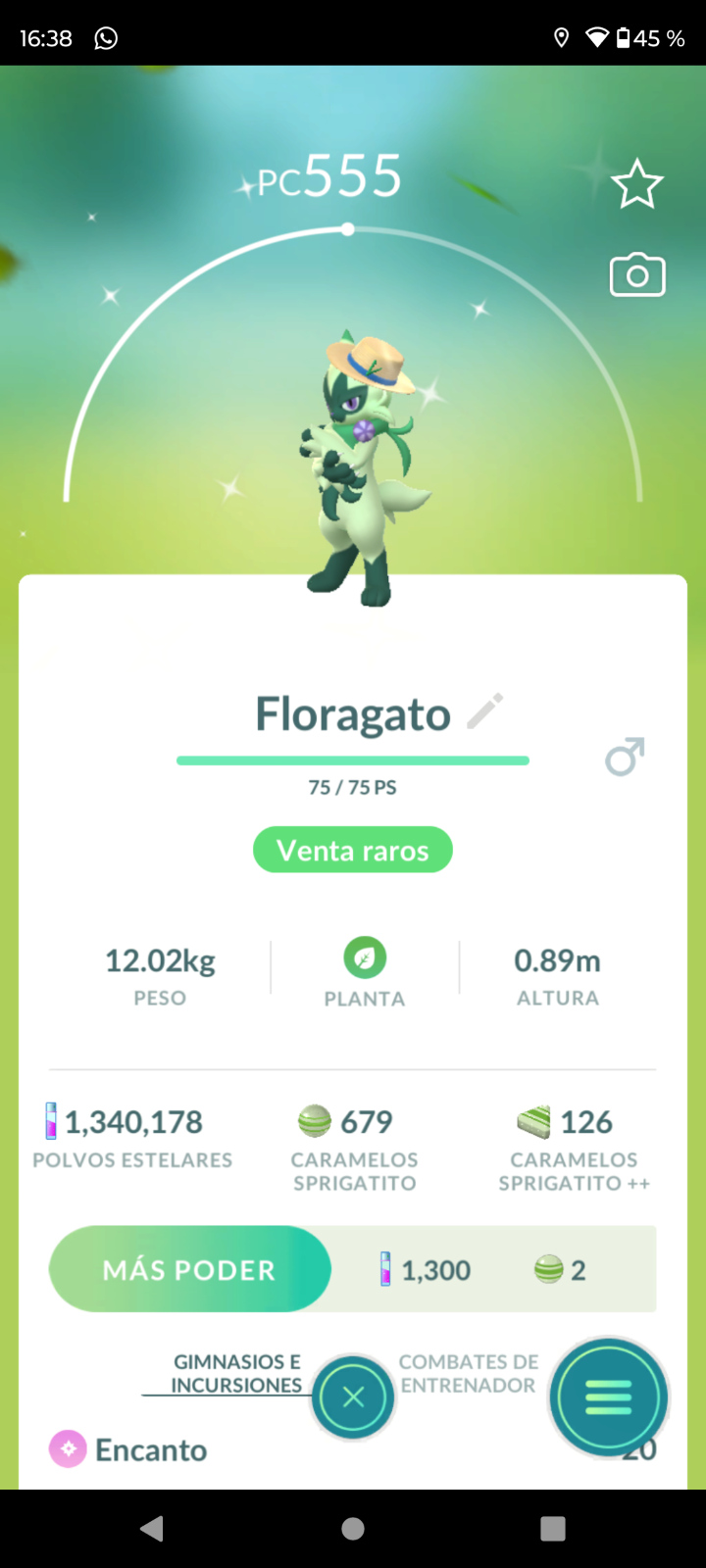Edit Floragato's nickname with the pencil icon
This screenshot has width=706, height=1568.
point(484,712)
